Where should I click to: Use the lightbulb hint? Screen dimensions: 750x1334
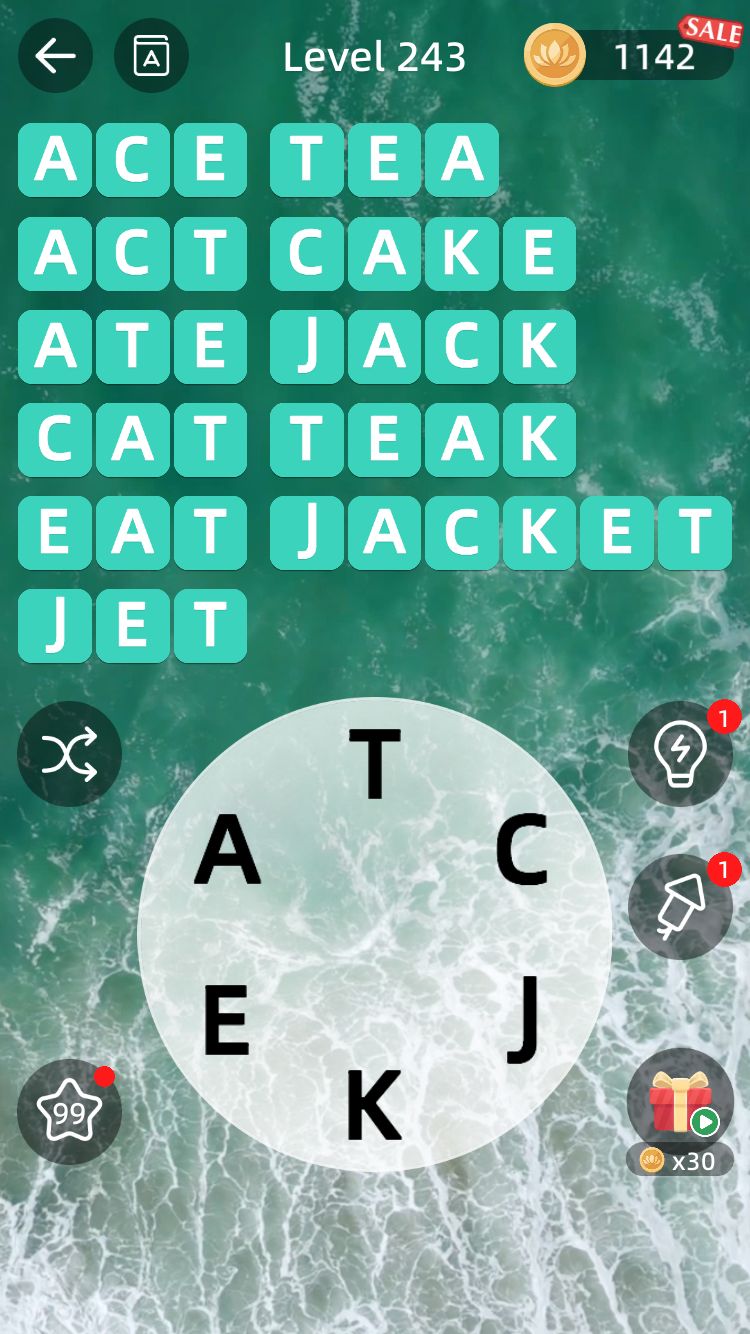pos(680,754)
